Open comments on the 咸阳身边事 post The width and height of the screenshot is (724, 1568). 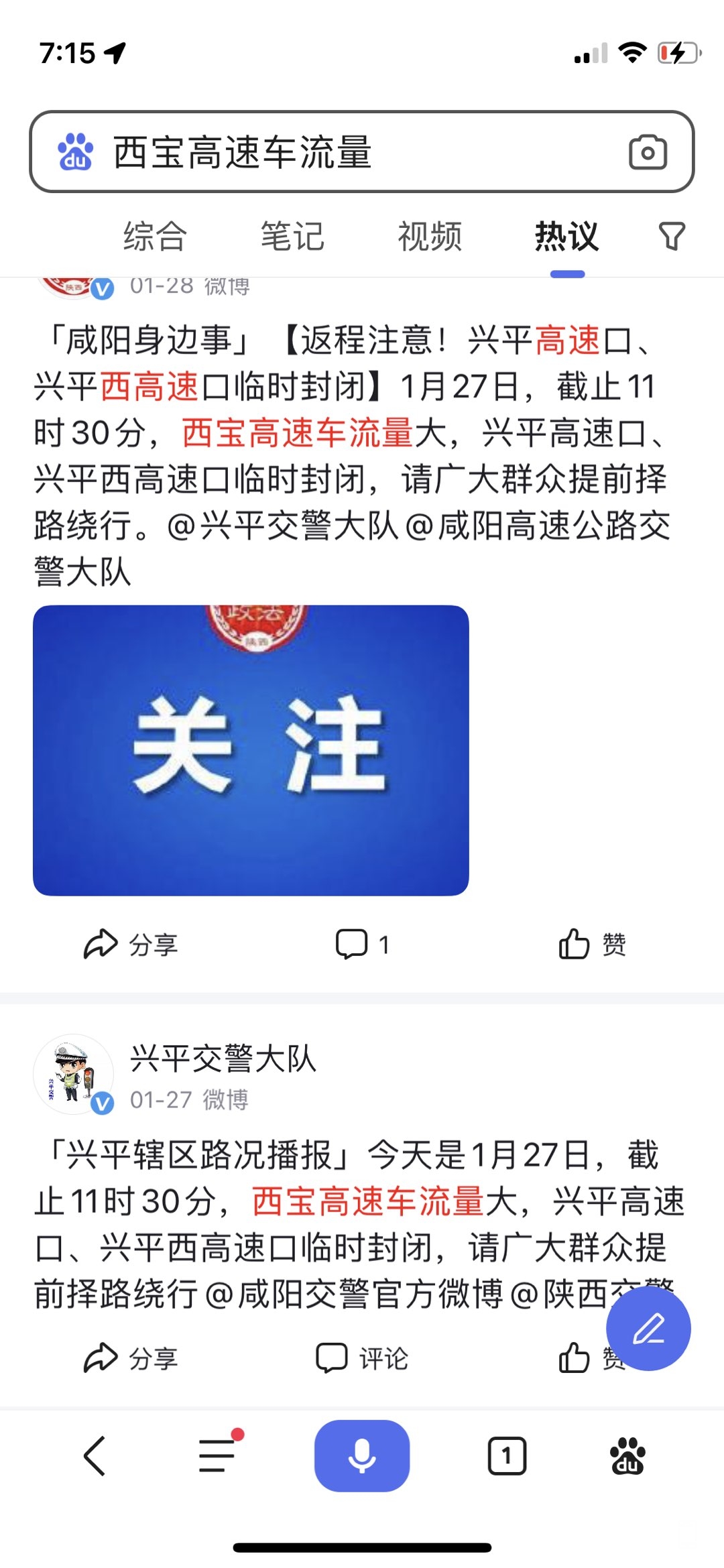point(362,945)
